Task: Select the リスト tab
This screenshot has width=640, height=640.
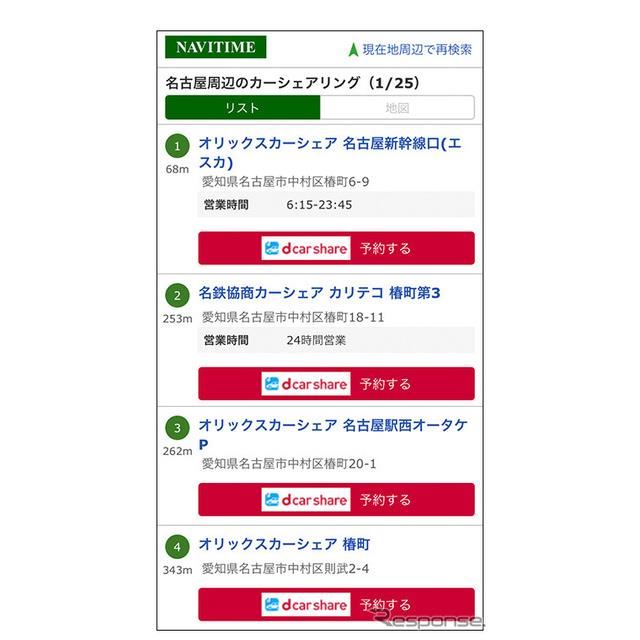Action: coord(242,108)
